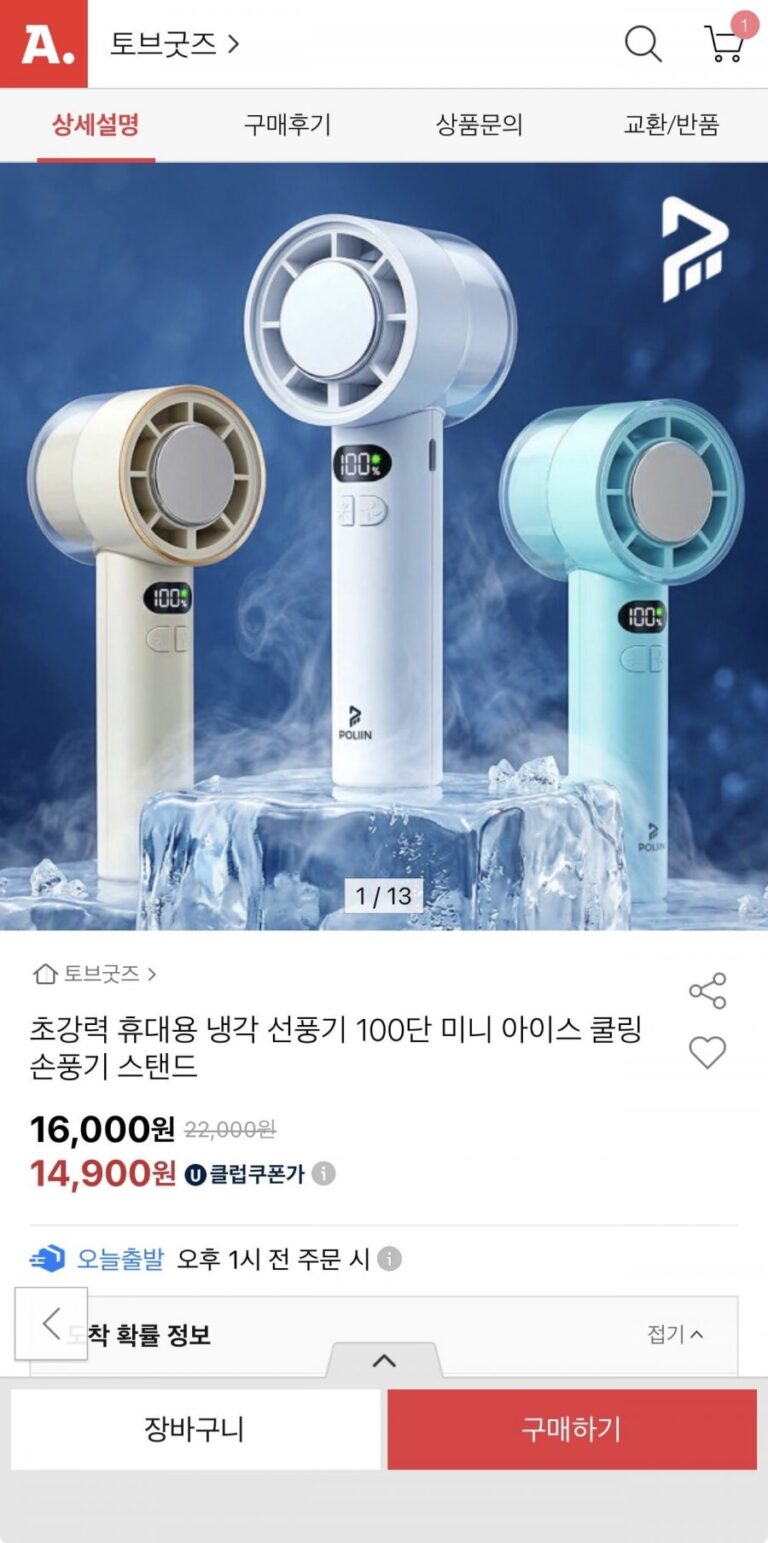Open the 토브굿즈 store from the header

(174, 44)
